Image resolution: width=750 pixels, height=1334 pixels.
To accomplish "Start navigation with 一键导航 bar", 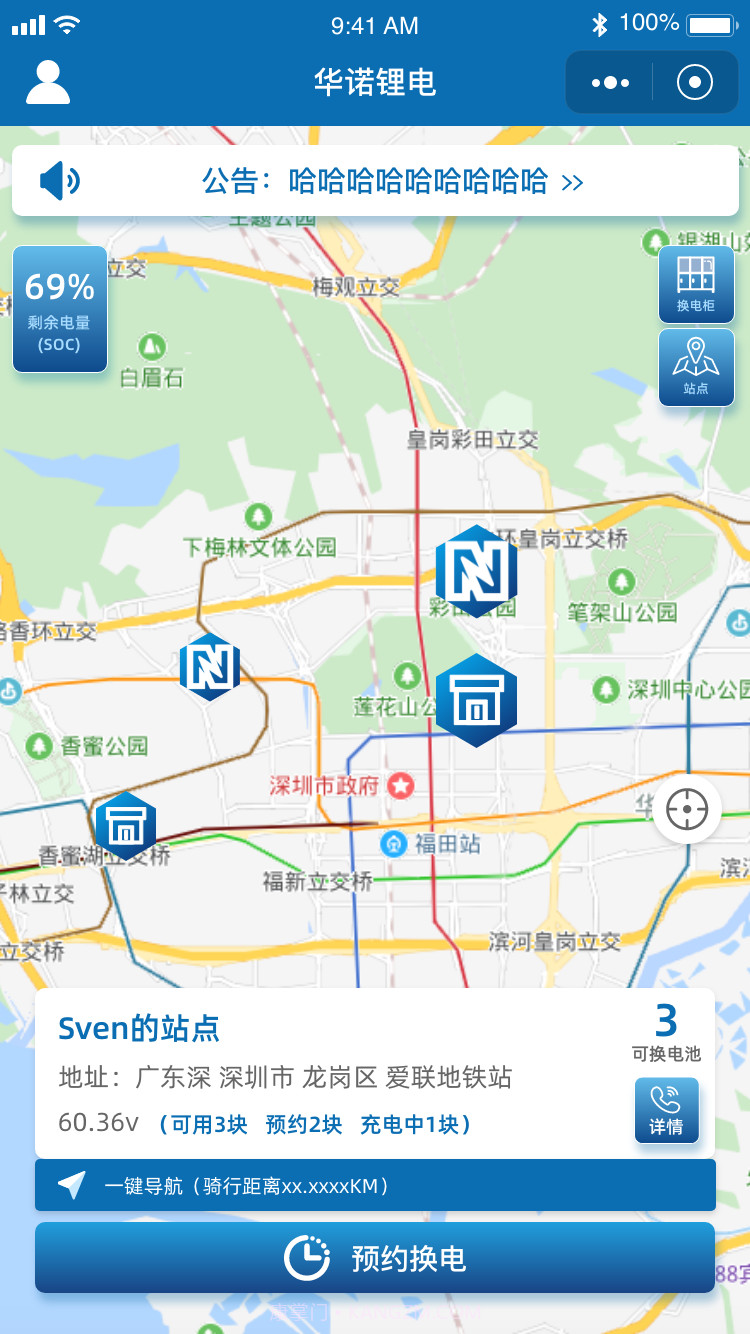I will click(375, 1184).
